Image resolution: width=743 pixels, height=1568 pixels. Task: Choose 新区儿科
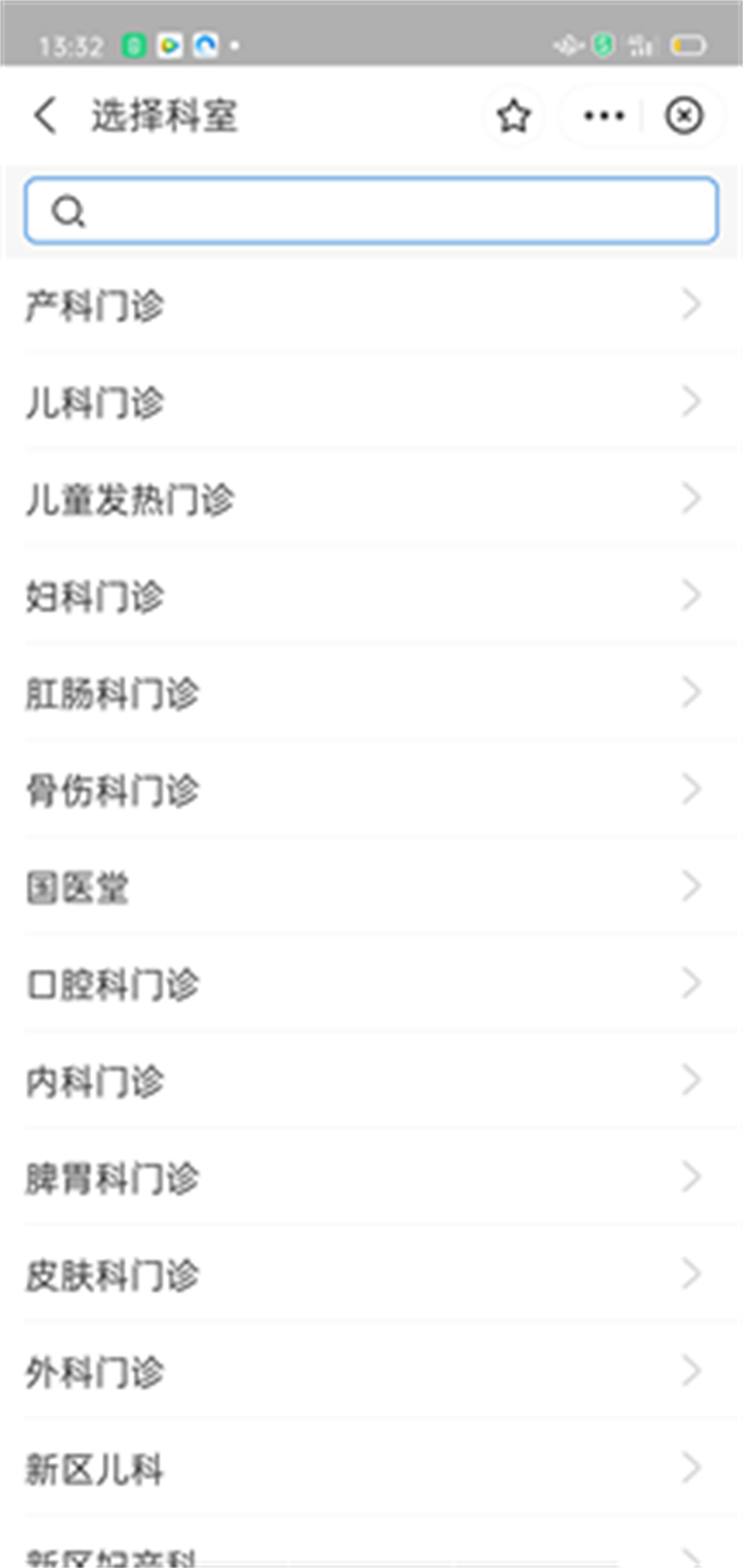pos(371,1469)
